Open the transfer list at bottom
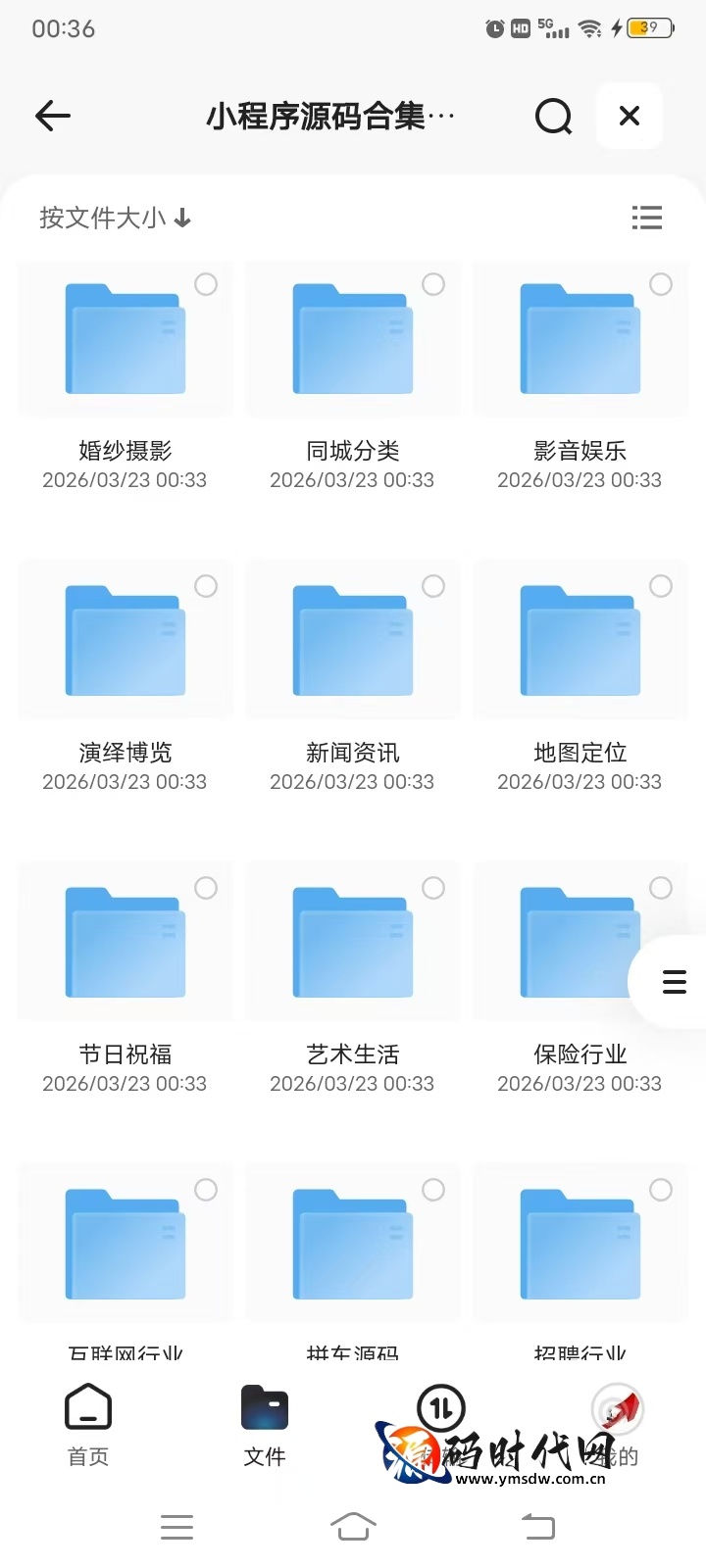Screen dimensions: 706x1568 pyautogui.click(x=440, y=1406)
